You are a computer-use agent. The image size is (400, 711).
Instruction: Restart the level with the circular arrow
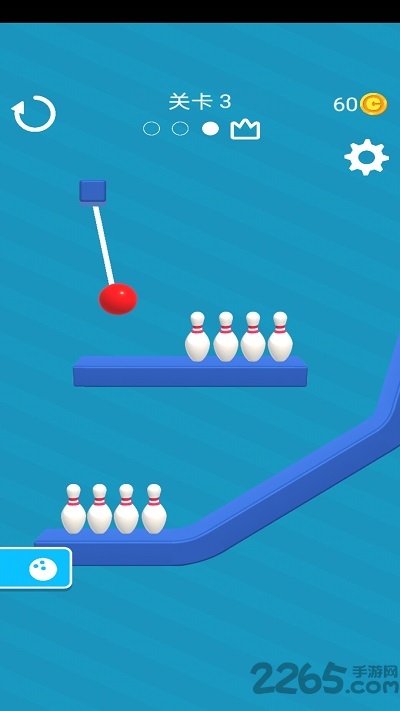click(x=34, y=113)
